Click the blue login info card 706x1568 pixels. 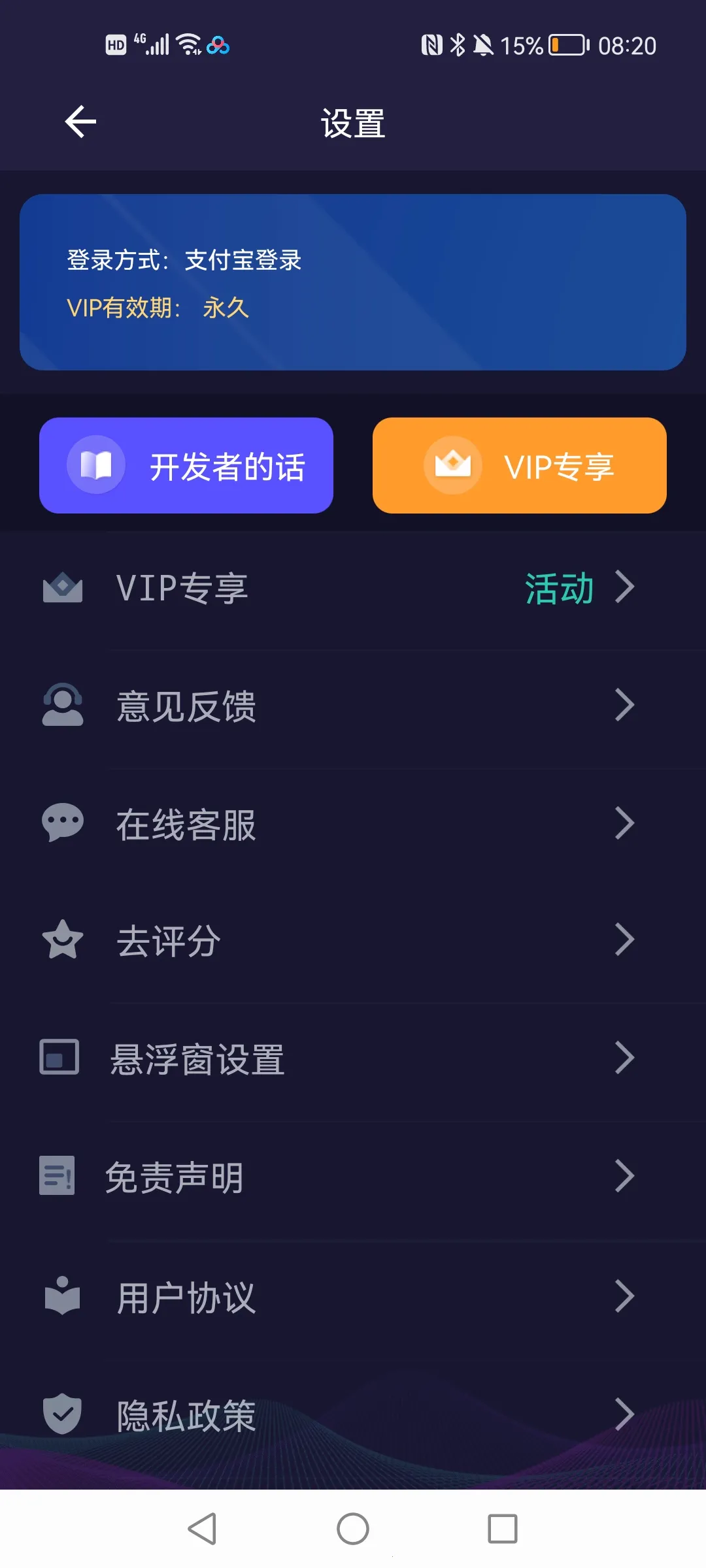(x=353, y=281)
